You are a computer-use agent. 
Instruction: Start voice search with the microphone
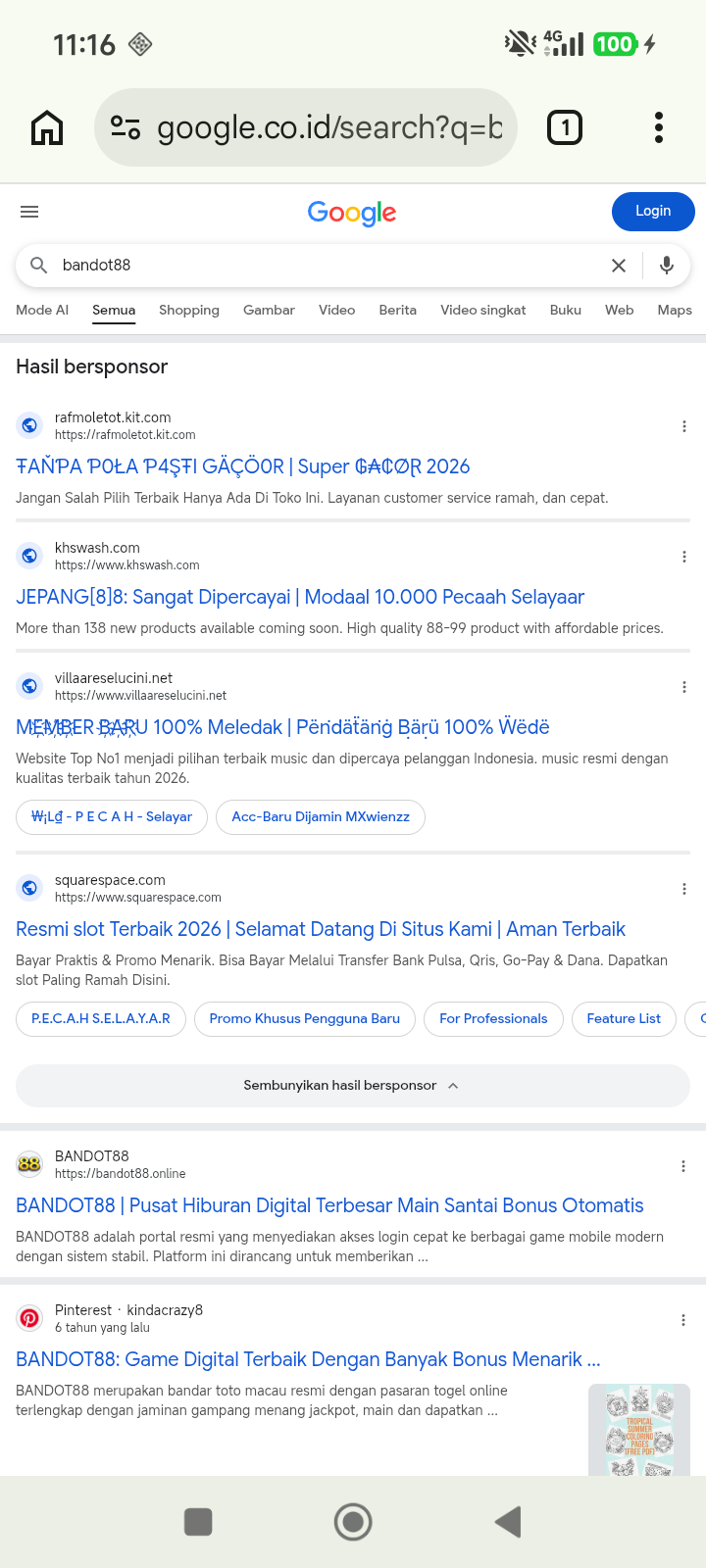point(667,266)
